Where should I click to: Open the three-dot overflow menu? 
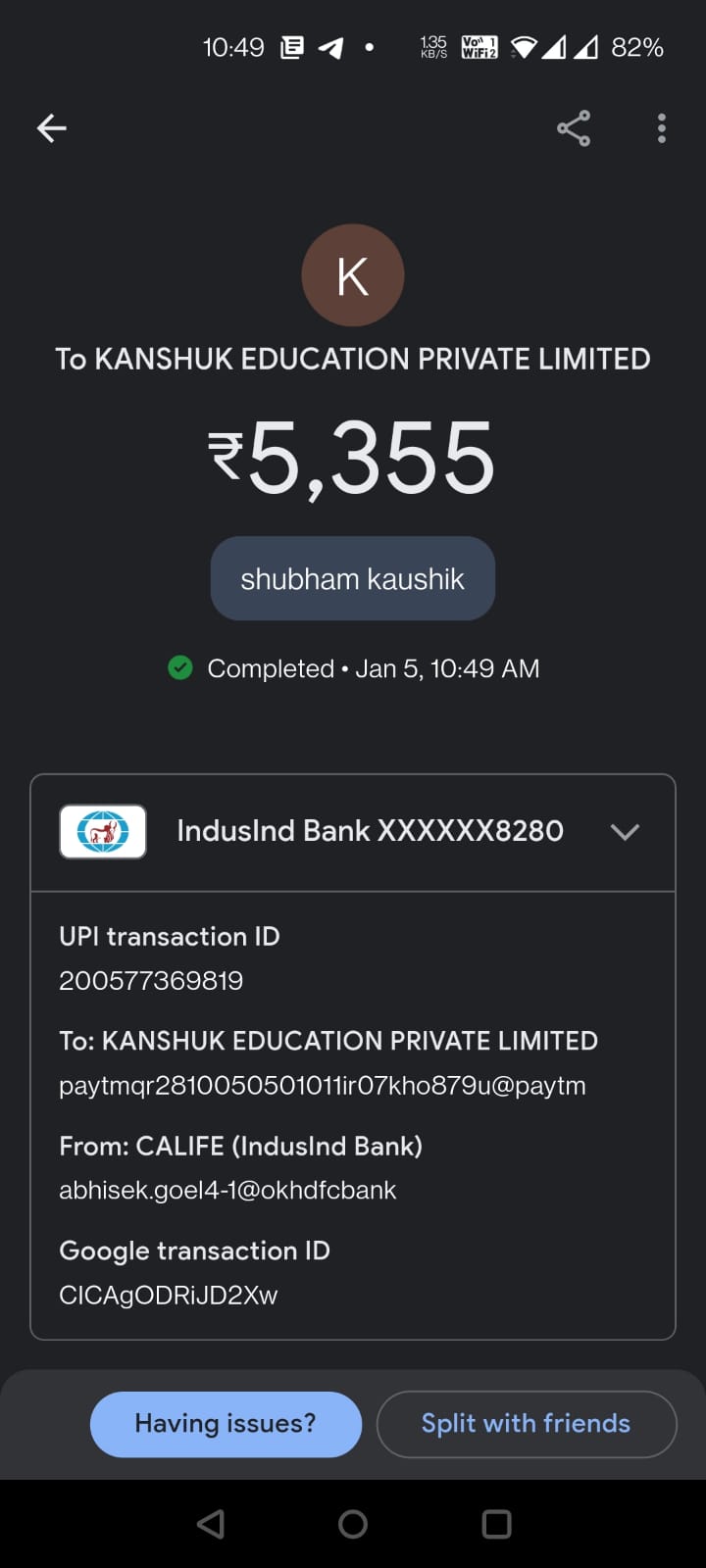point(662,128)
